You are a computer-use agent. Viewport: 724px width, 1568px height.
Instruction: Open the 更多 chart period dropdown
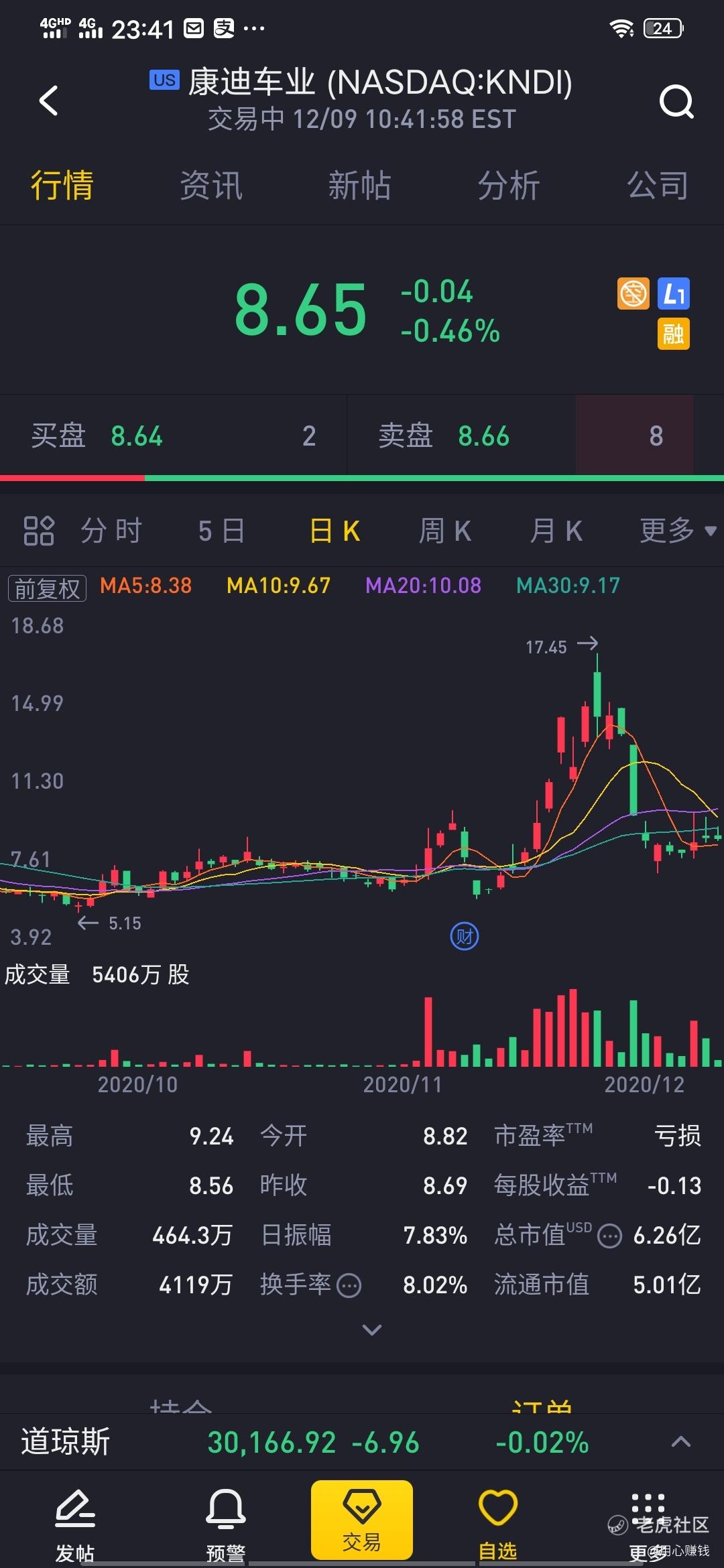(678, 531)
